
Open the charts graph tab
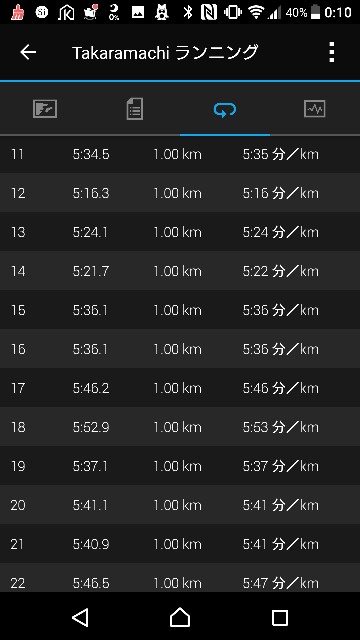[x=315, y=109]
